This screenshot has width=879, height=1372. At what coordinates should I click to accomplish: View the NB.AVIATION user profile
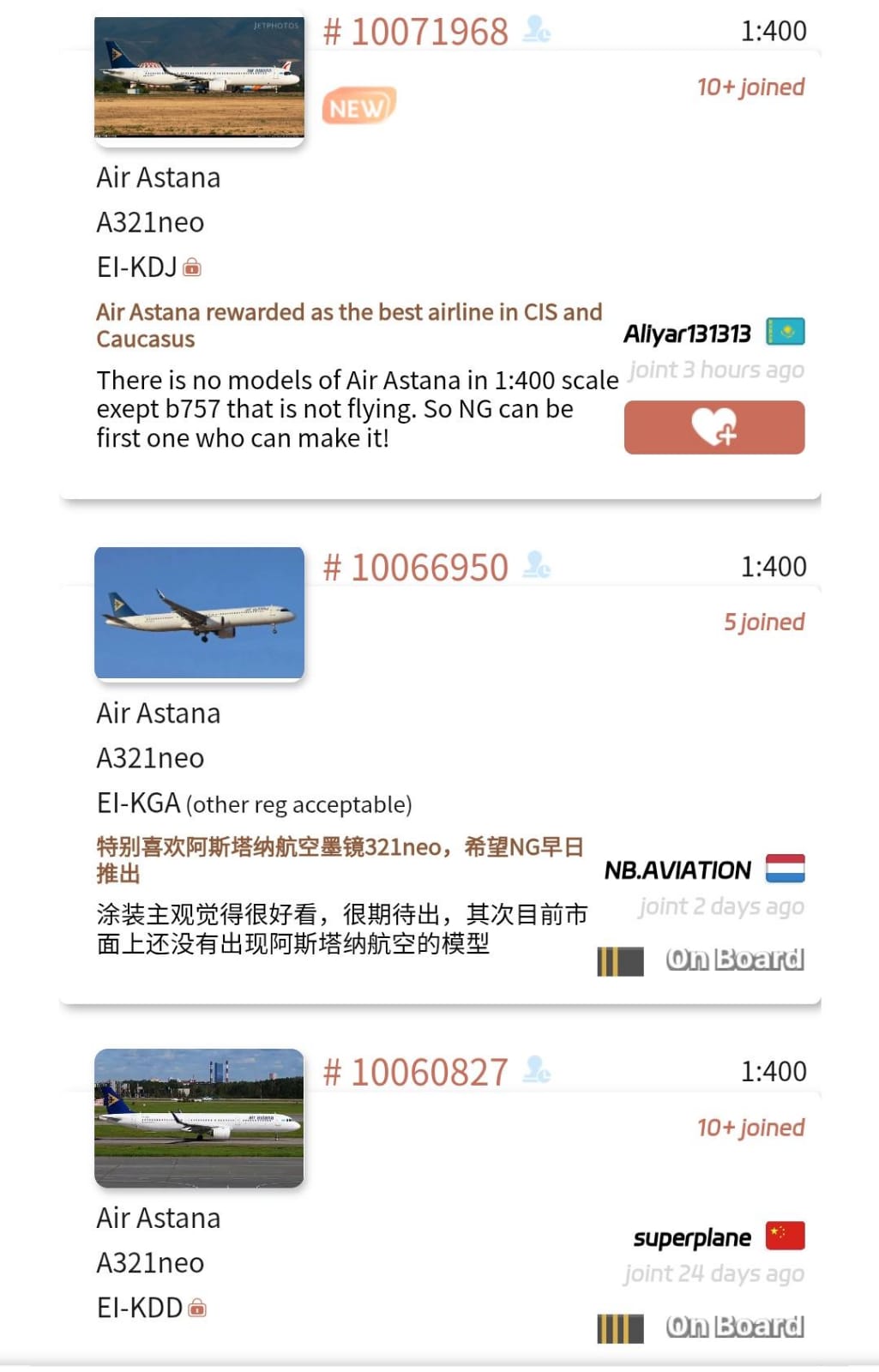click(x=677, y=870)
